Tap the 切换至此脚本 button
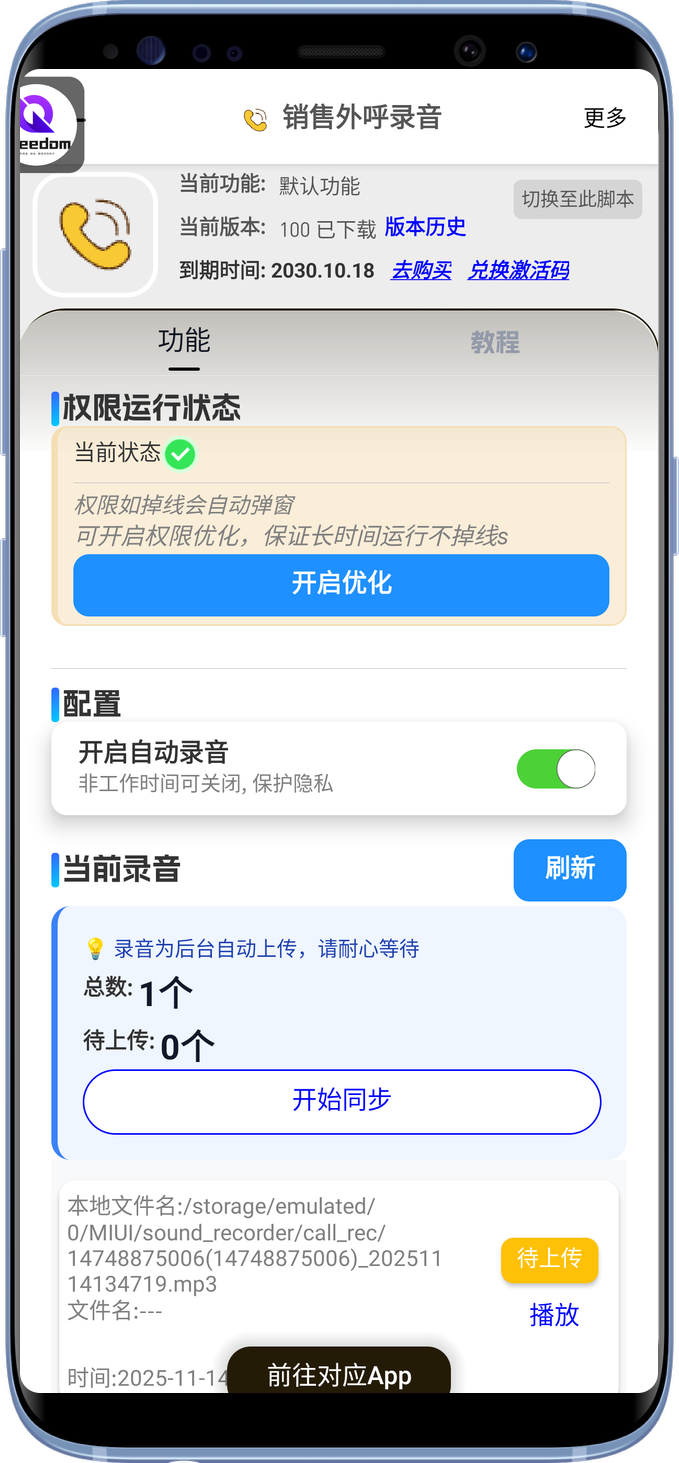 (578, 199)
